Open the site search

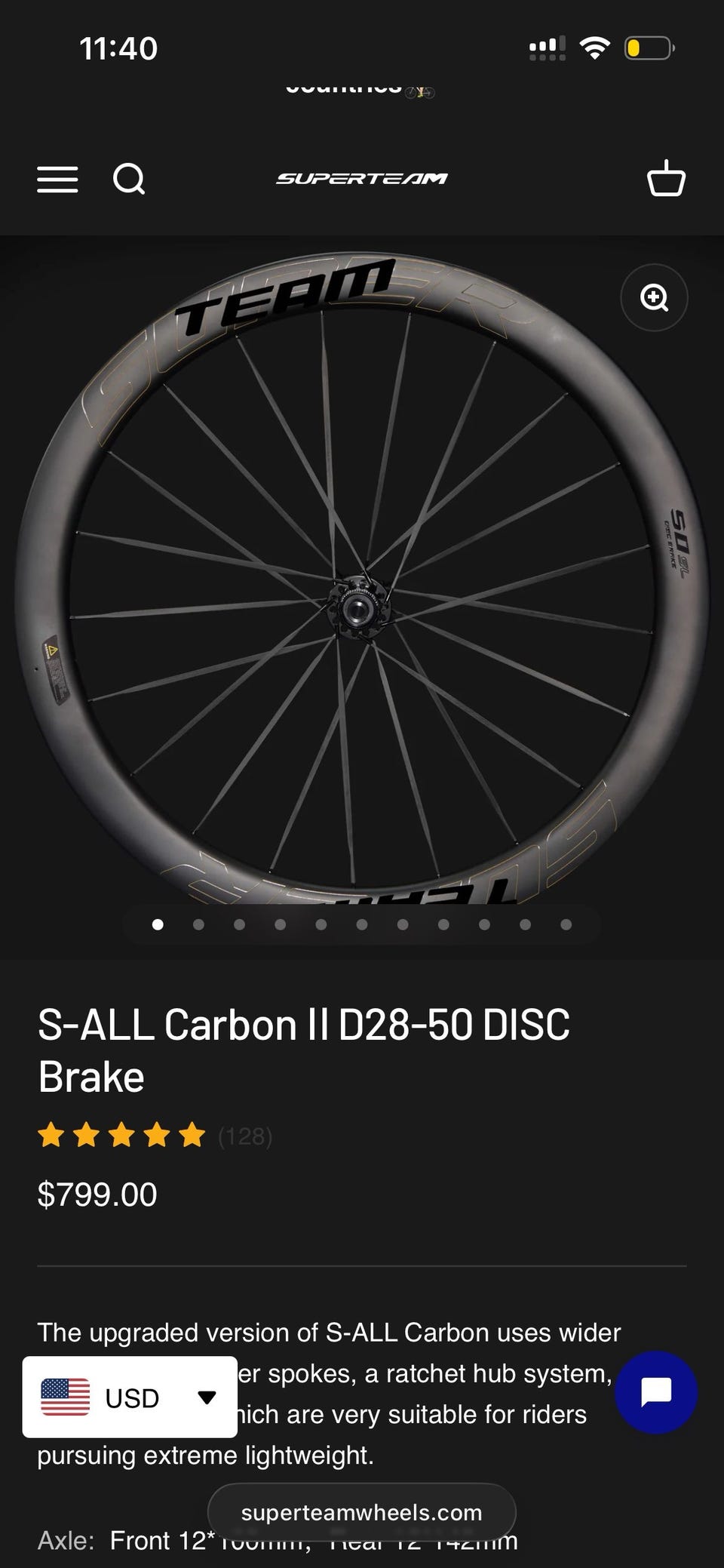click(x=129, y=180)
